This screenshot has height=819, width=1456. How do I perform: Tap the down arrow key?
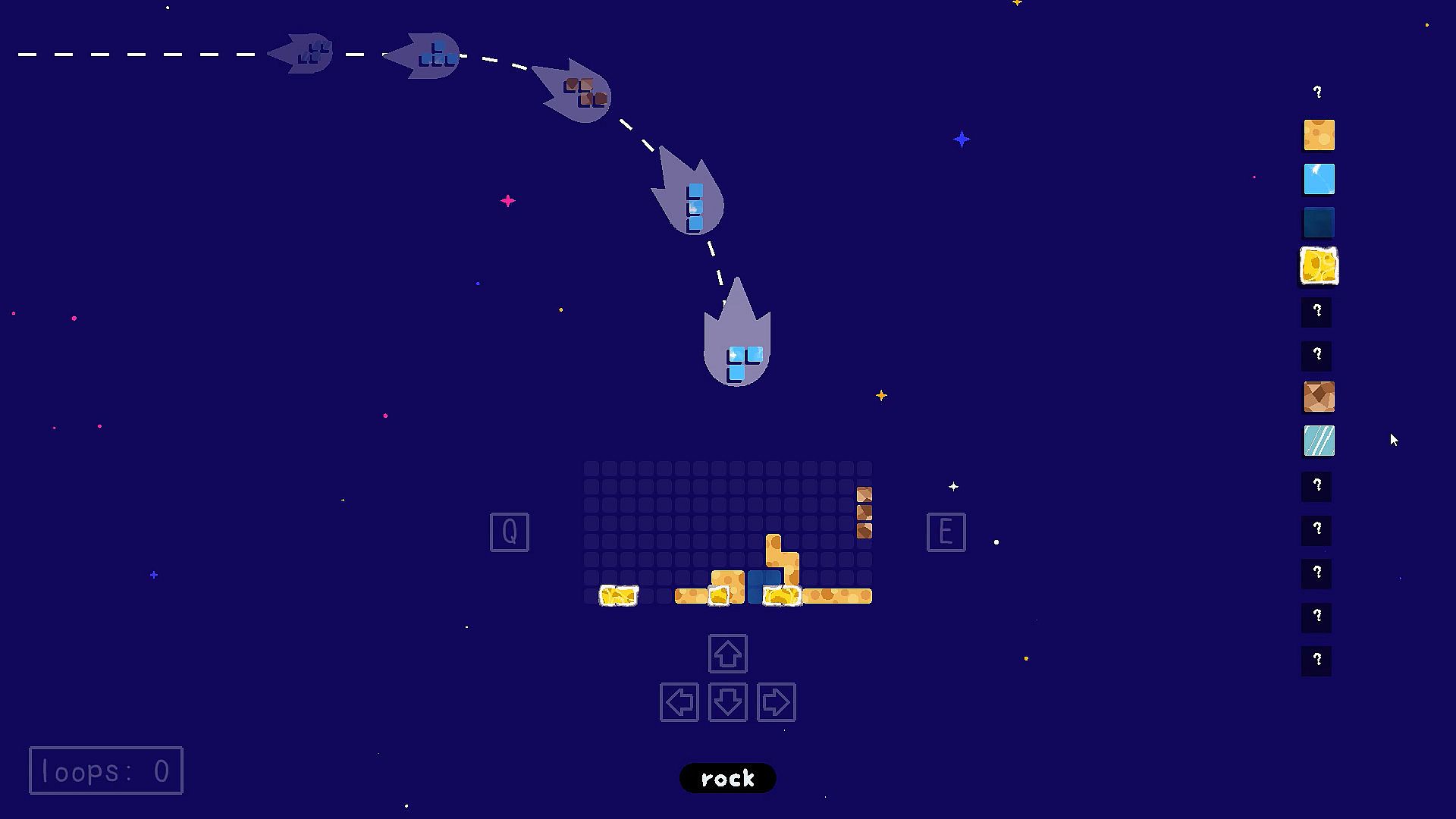point(727,702)
